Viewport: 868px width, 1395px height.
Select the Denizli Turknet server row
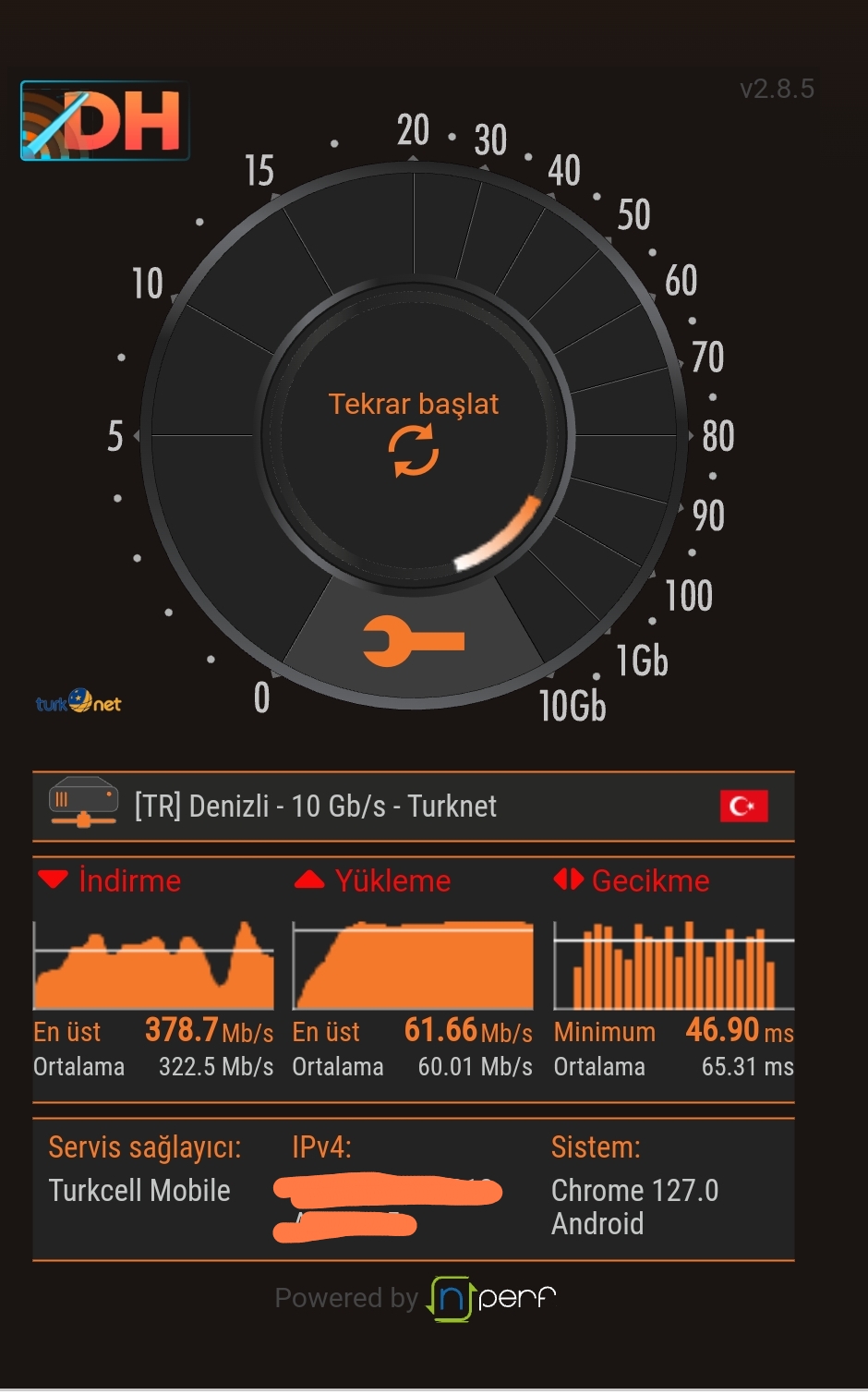pos(413,806)
